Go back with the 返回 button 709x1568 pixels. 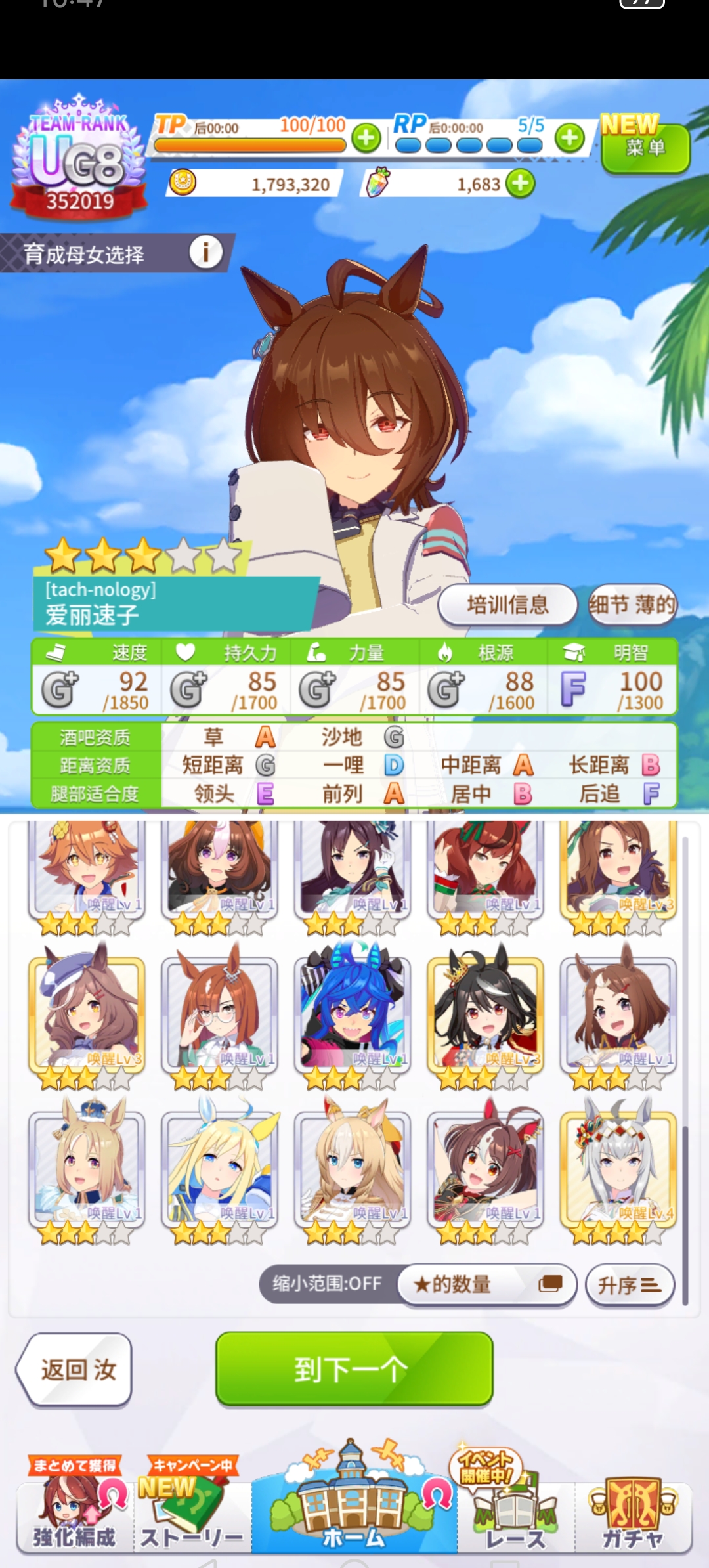coord(75,1370)
